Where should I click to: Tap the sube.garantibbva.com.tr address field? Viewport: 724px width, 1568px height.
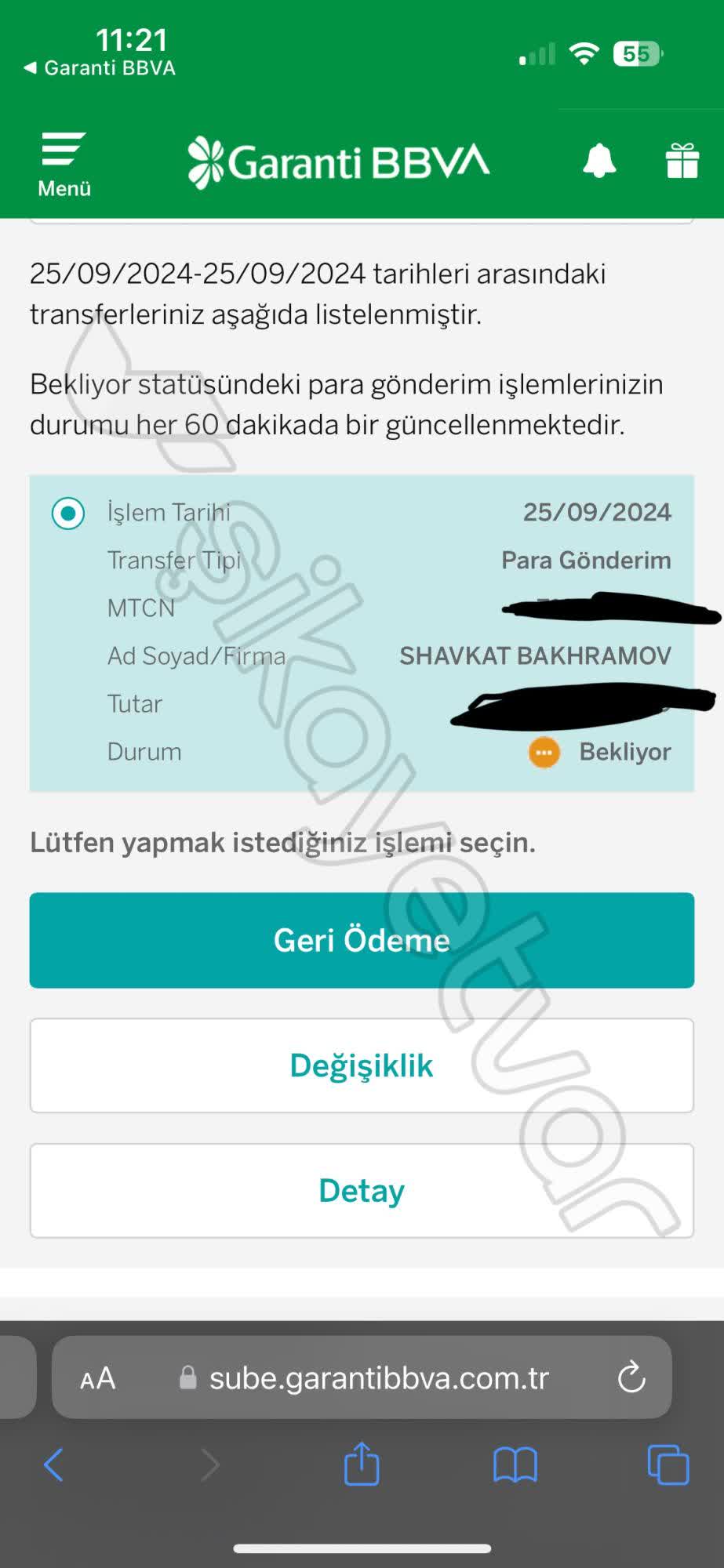[x=377, y=1378]
